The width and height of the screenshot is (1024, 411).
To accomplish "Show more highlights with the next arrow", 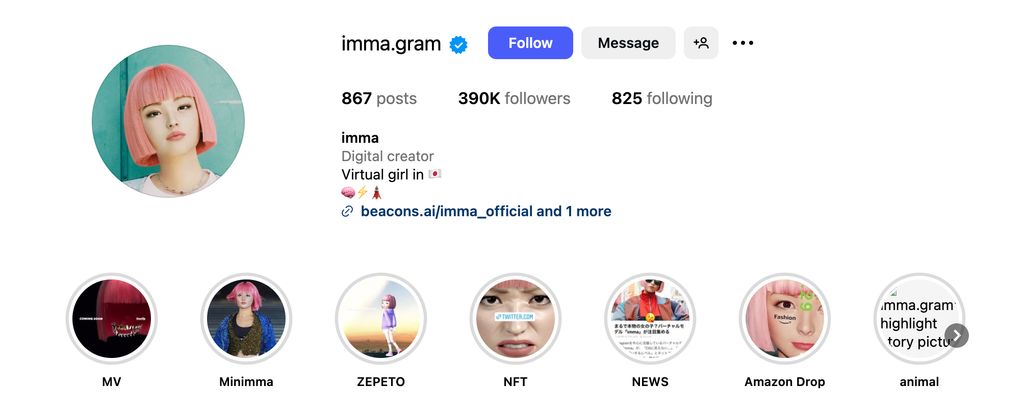I will click(x=957, y=335).
